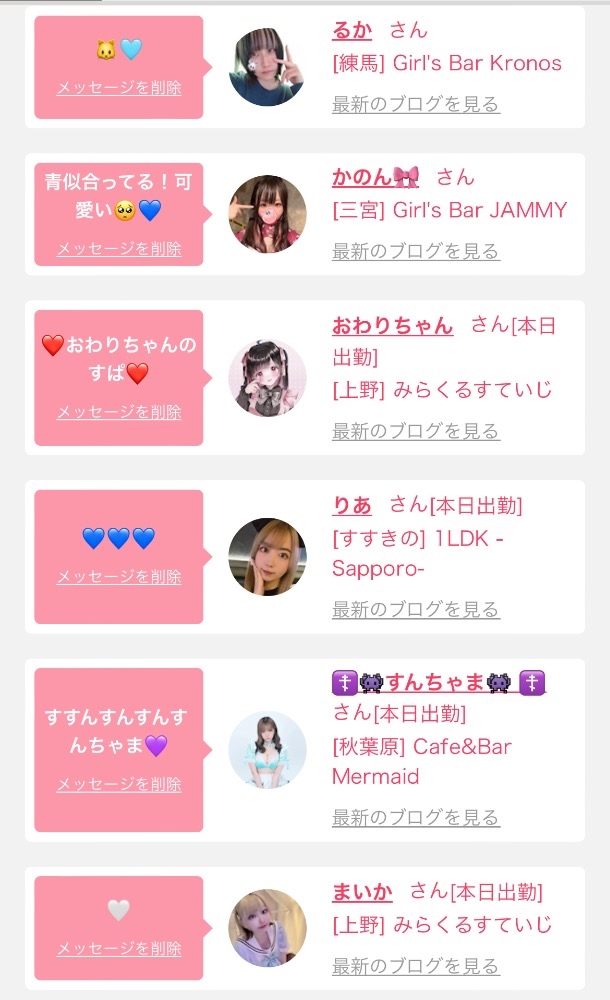View りあ's latest blog
The image size is (610, 1000).
(415, 609)
